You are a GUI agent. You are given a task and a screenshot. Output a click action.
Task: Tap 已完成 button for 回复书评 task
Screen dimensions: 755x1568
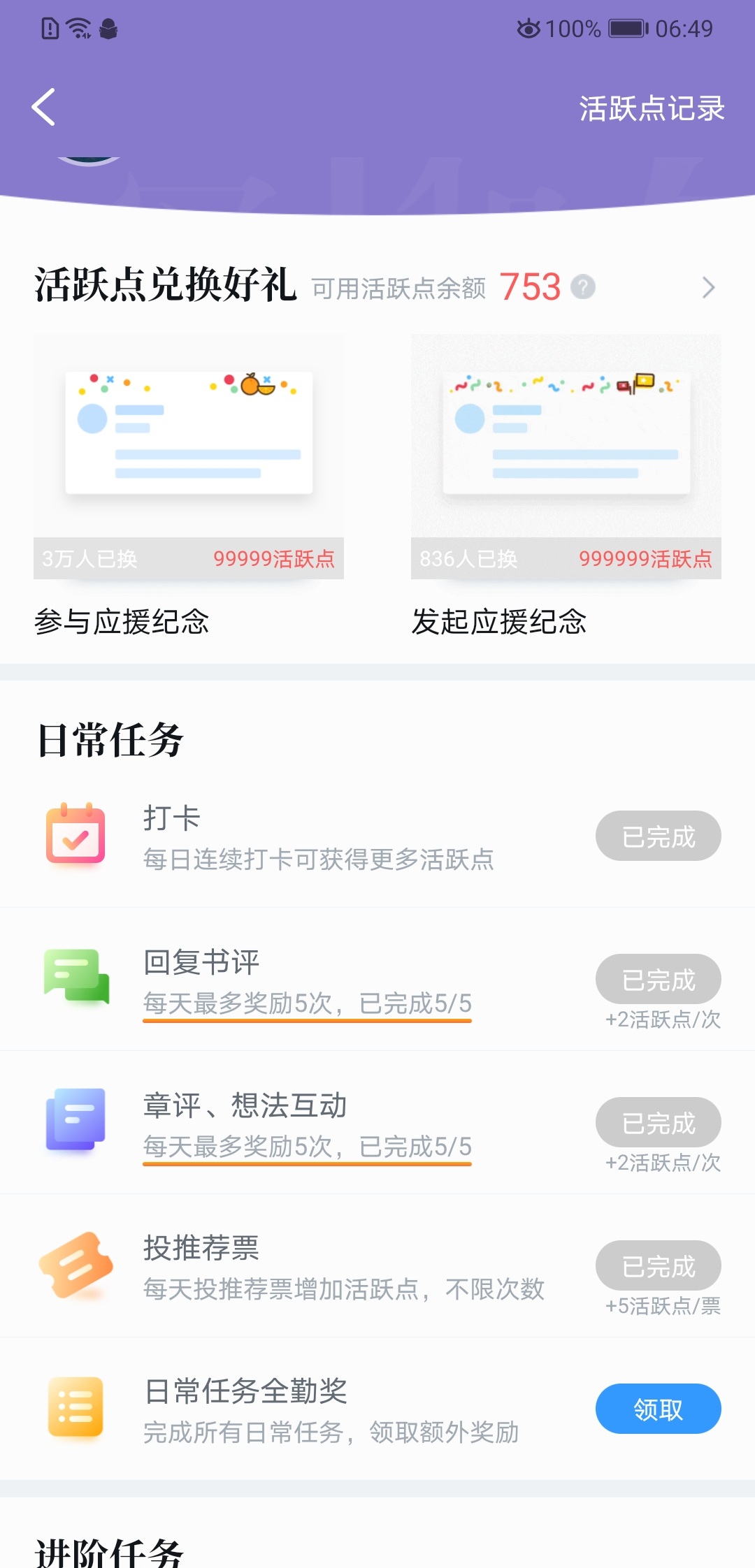click(x=658, y=979)
